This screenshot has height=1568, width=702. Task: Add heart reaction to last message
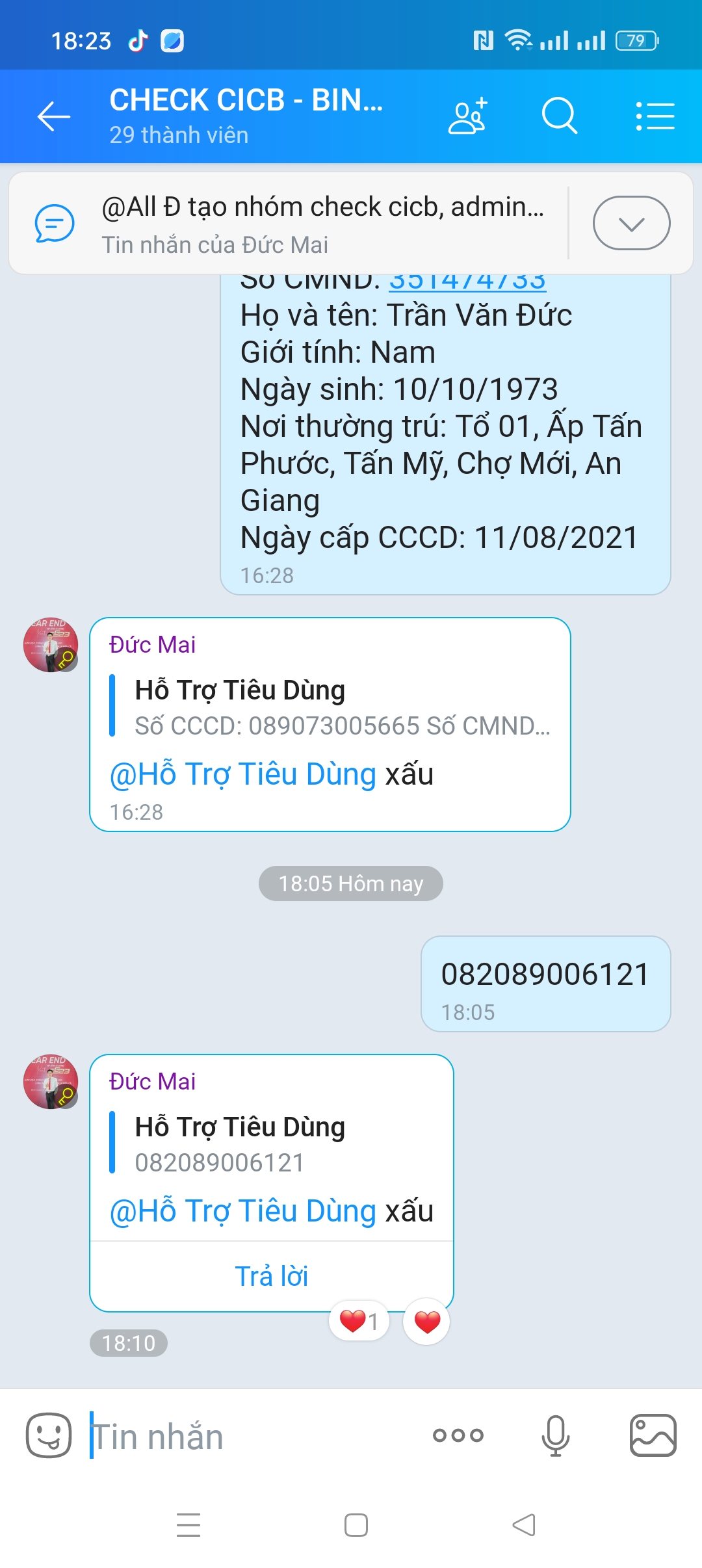427,1322
